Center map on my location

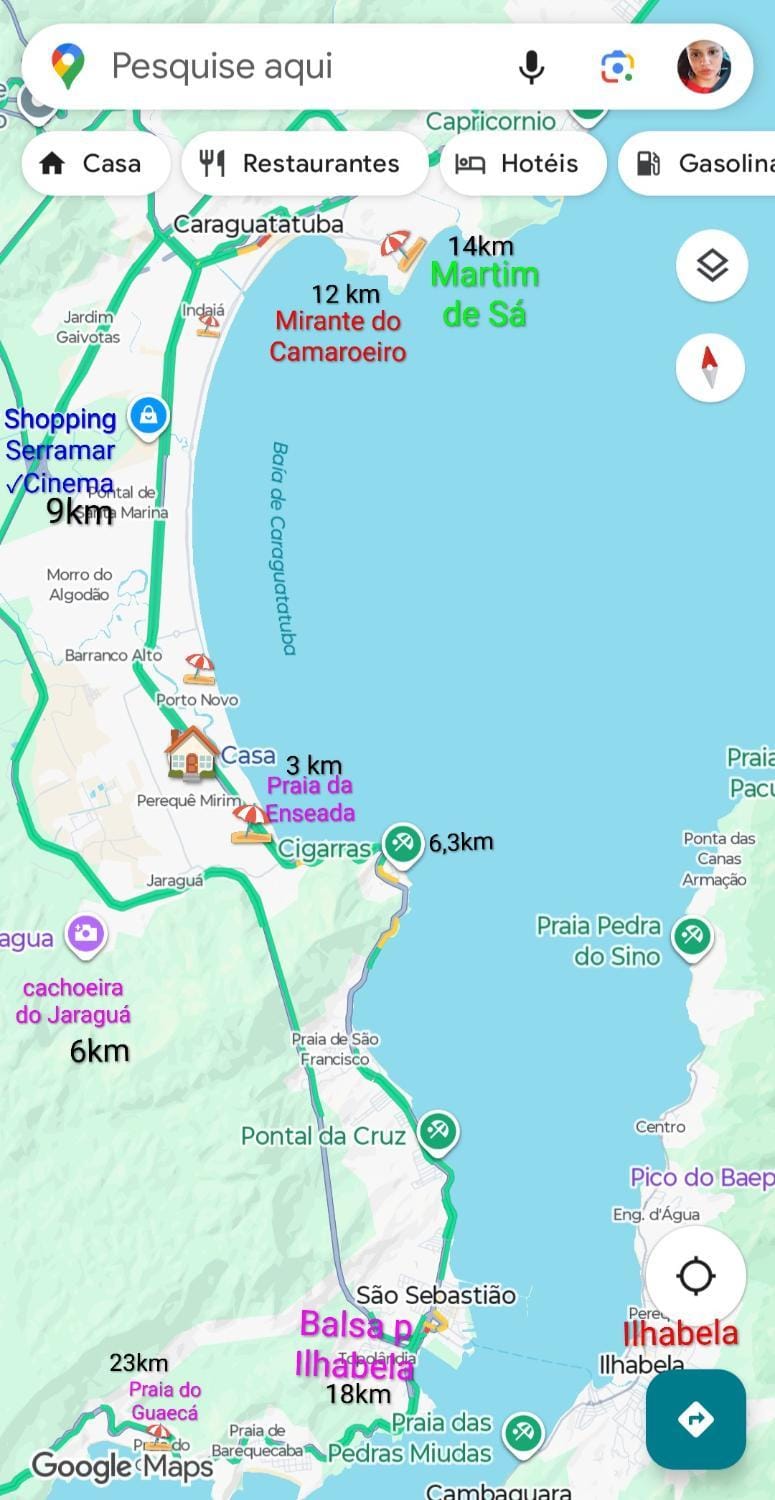tap(695, 1277)
